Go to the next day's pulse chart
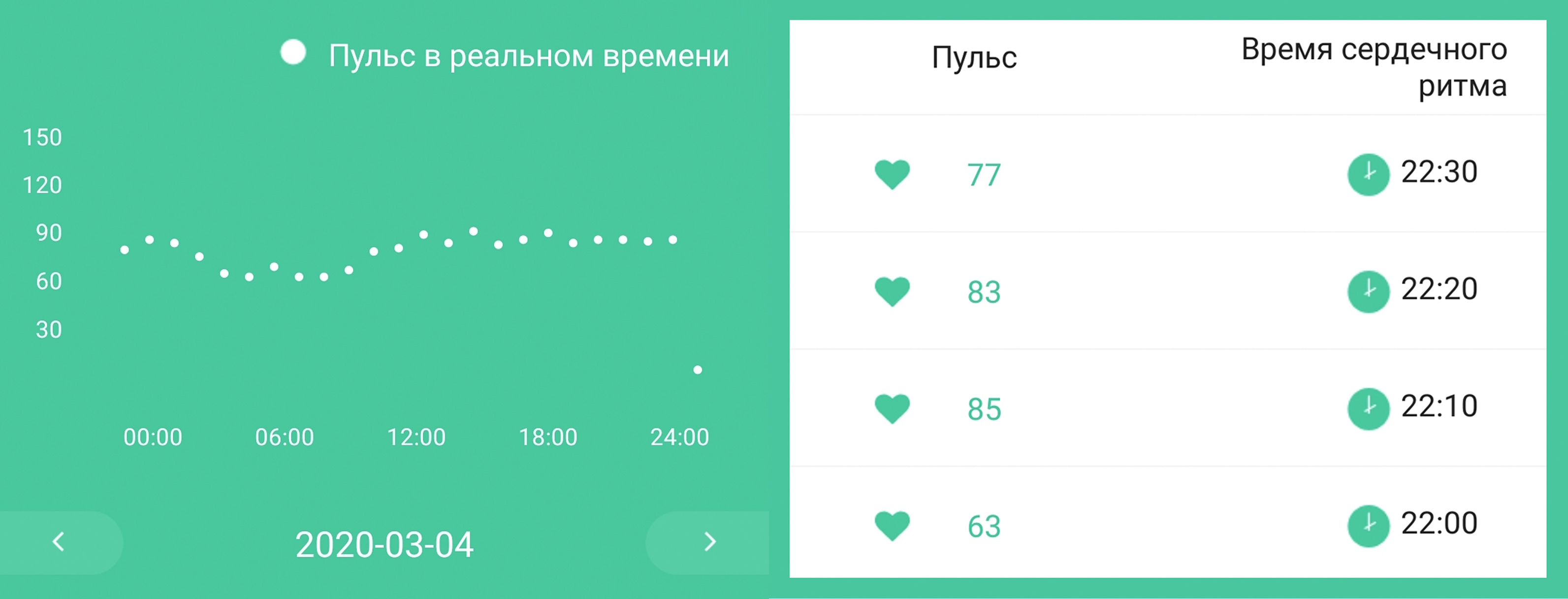1568x599 pixels. click(x=709, y=542)
